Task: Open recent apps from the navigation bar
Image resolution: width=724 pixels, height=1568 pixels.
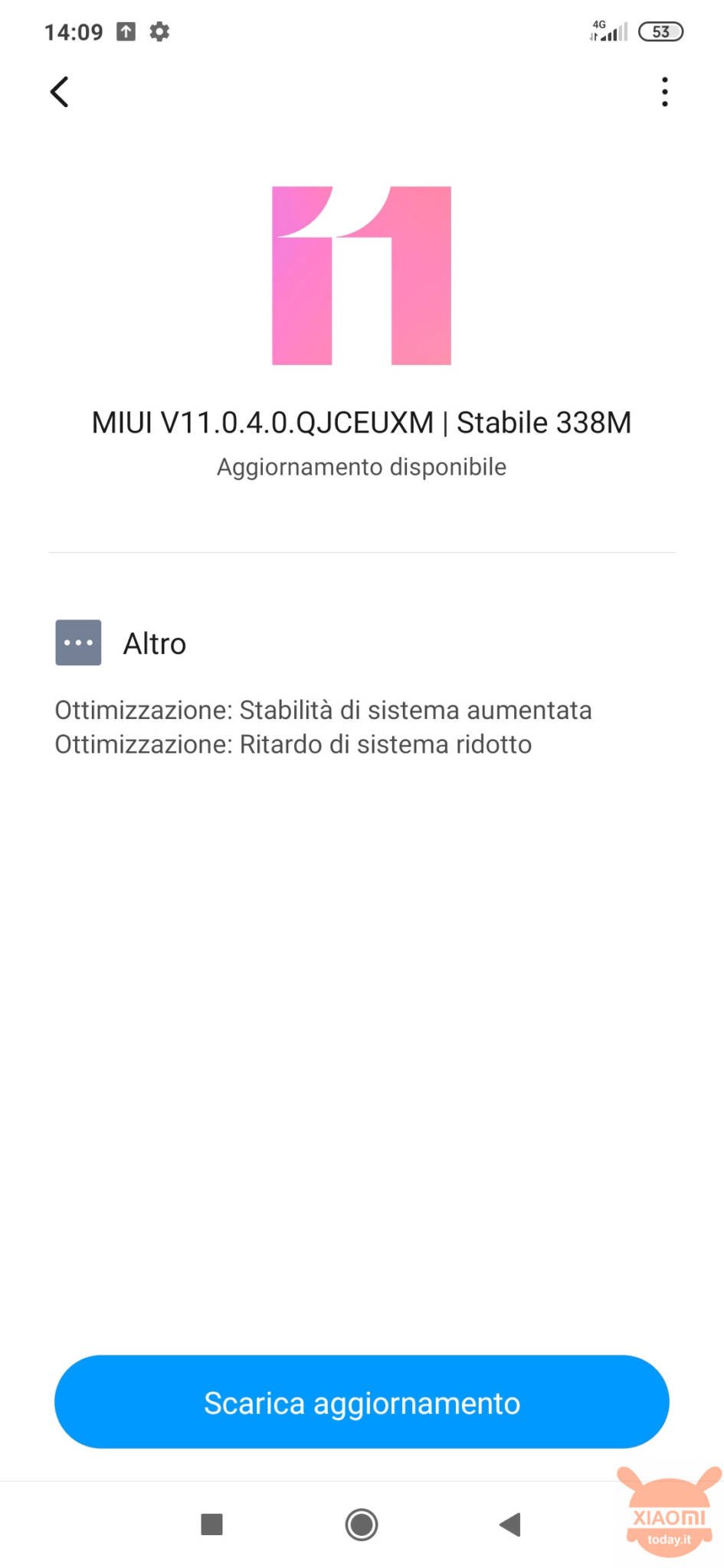Action: [x=211, y=1524]
